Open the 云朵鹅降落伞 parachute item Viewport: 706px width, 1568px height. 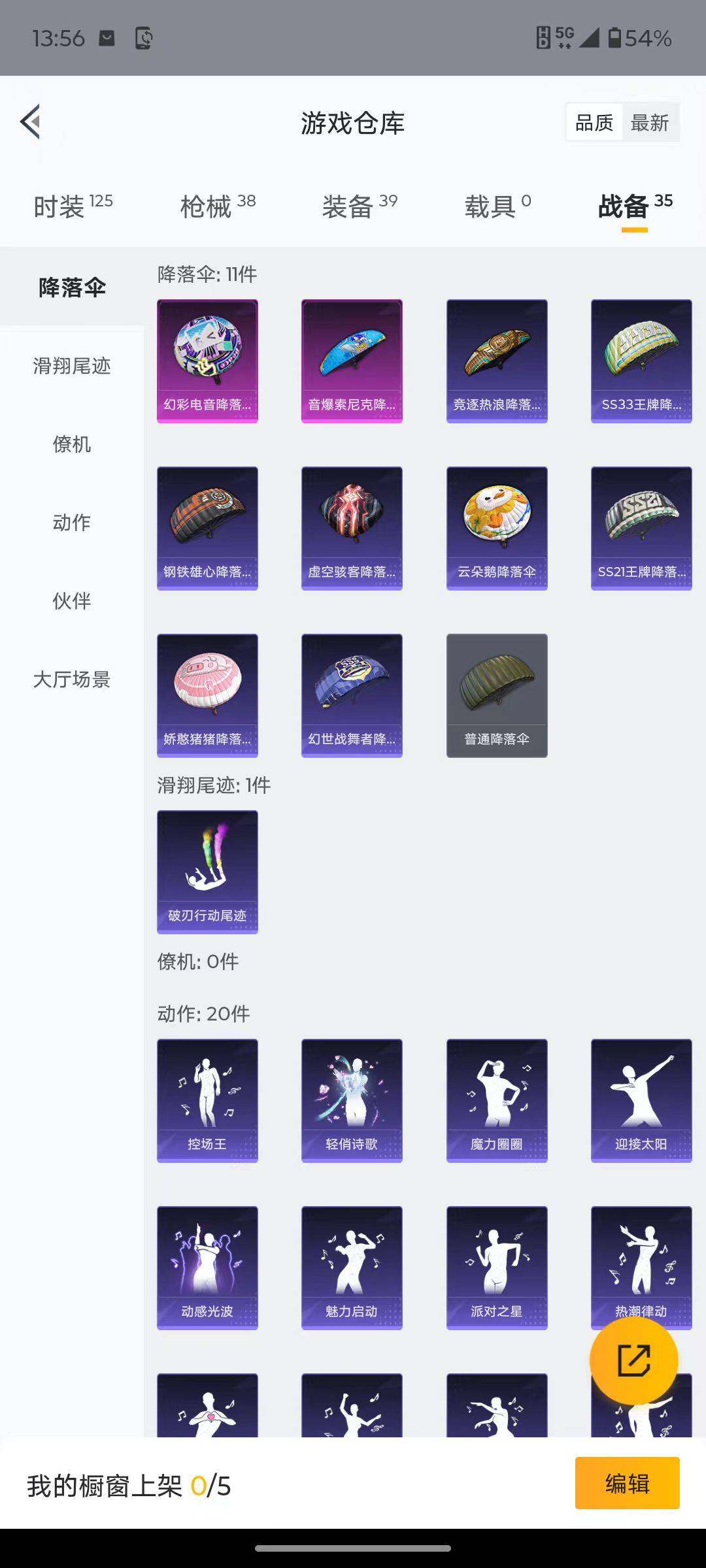[497, 527]
